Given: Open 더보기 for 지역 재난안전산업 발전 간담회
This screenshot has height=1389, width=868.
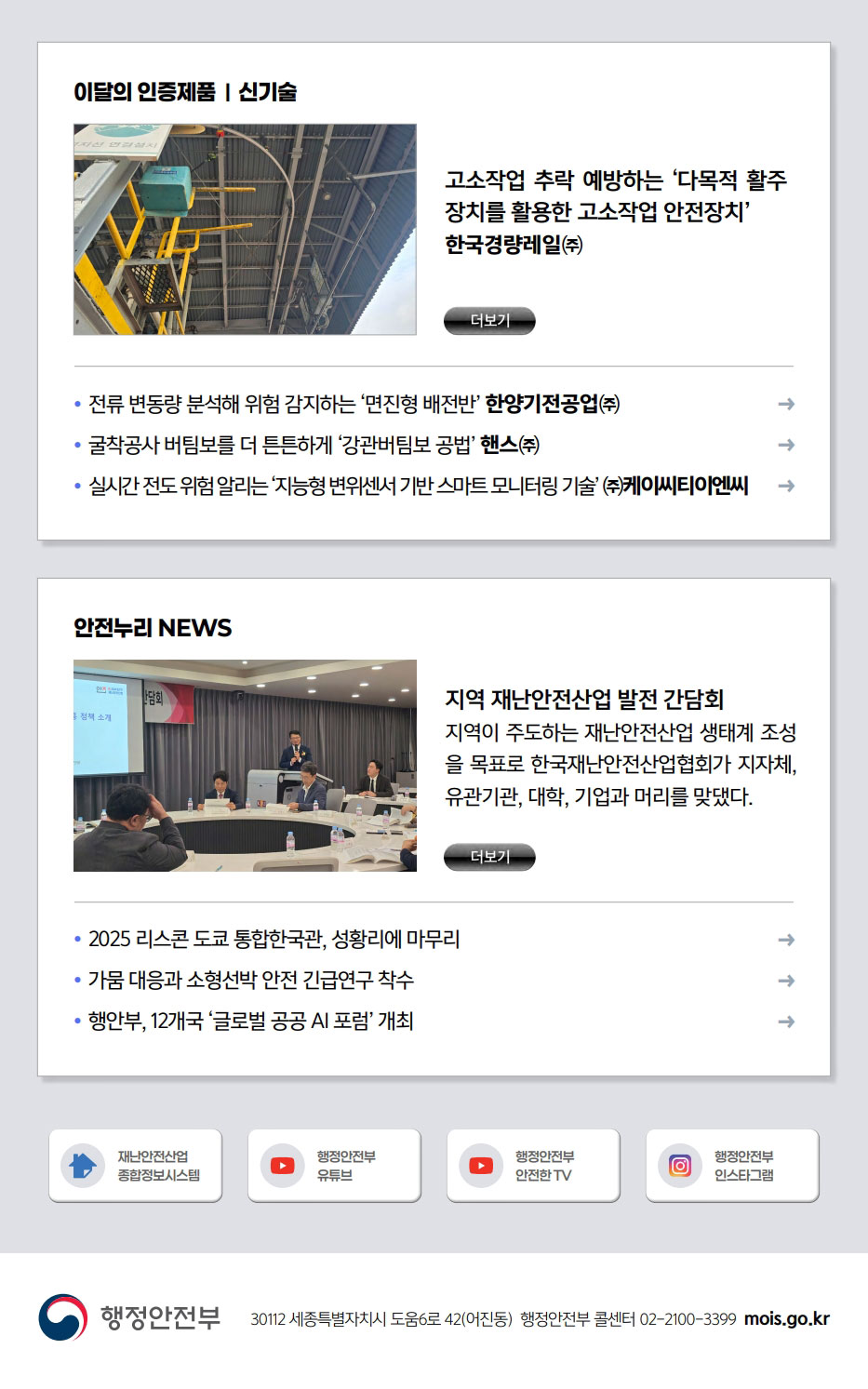Looking at the screenshot, I should [489, 857].
